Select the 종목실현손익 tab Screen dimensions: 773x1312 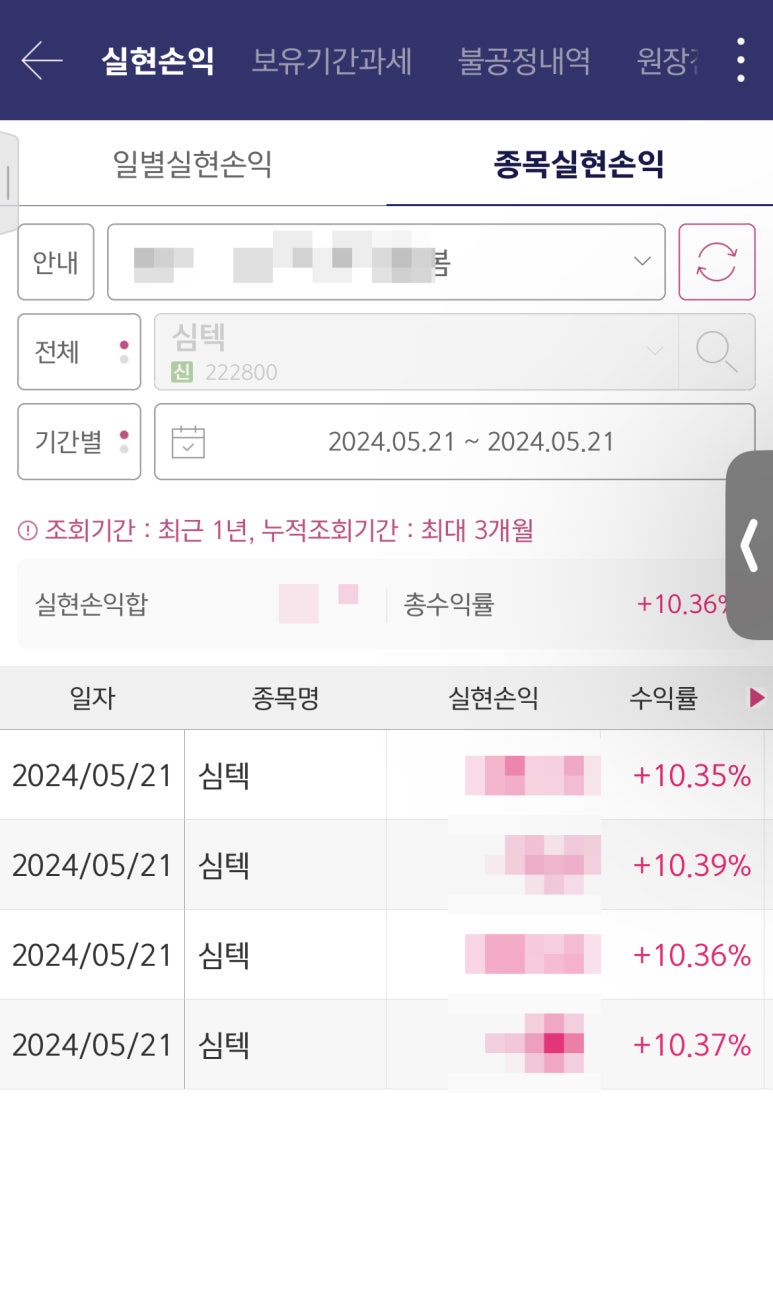coord(579,164)
